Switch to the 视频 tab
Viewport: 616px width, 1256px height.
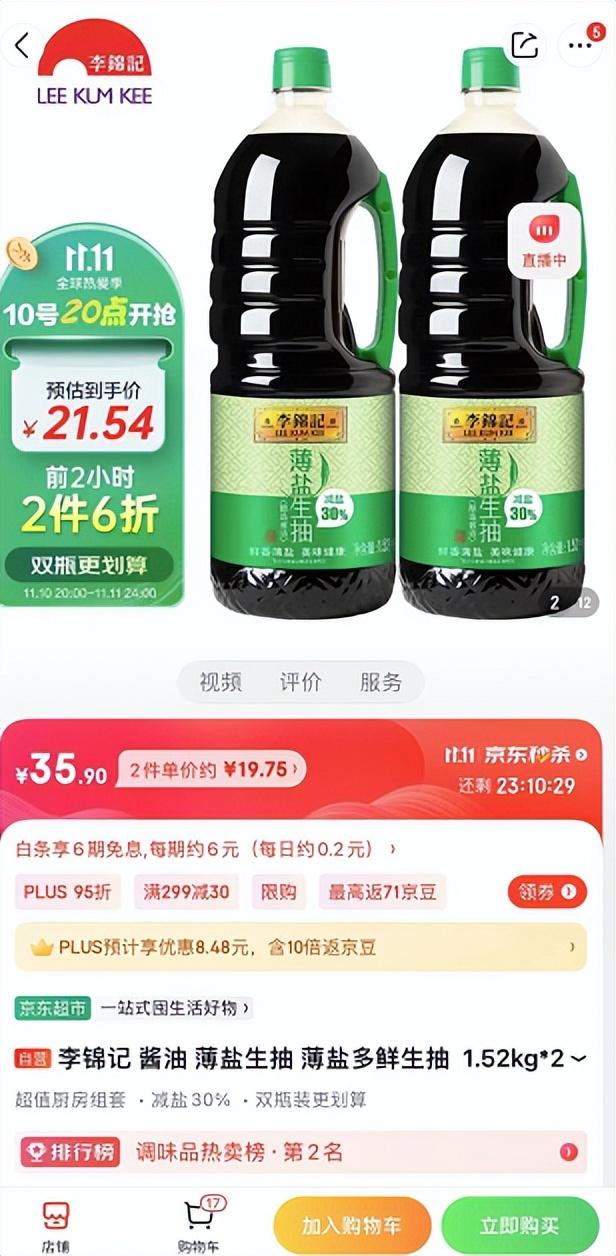pos(220,683)
